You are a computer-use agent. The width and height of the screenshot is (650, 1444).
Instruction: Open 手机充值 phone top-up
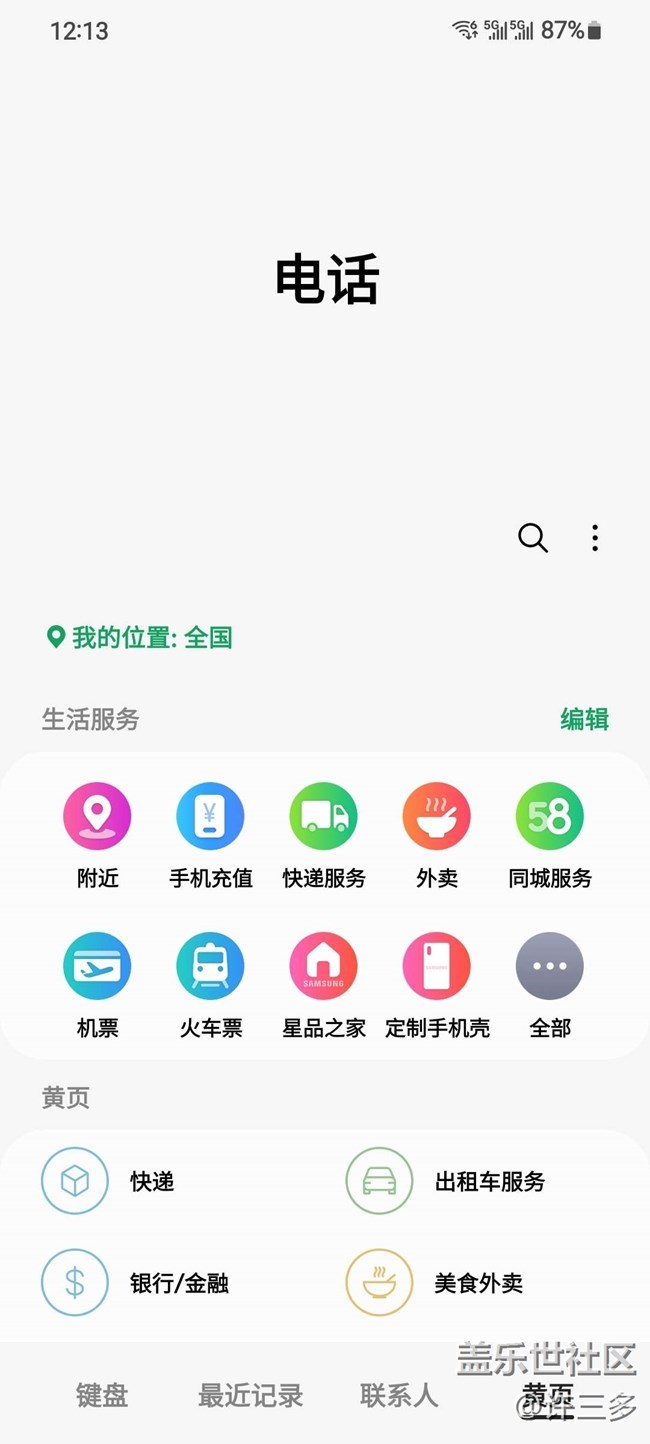pyautogui.click(x=210, y=836)
